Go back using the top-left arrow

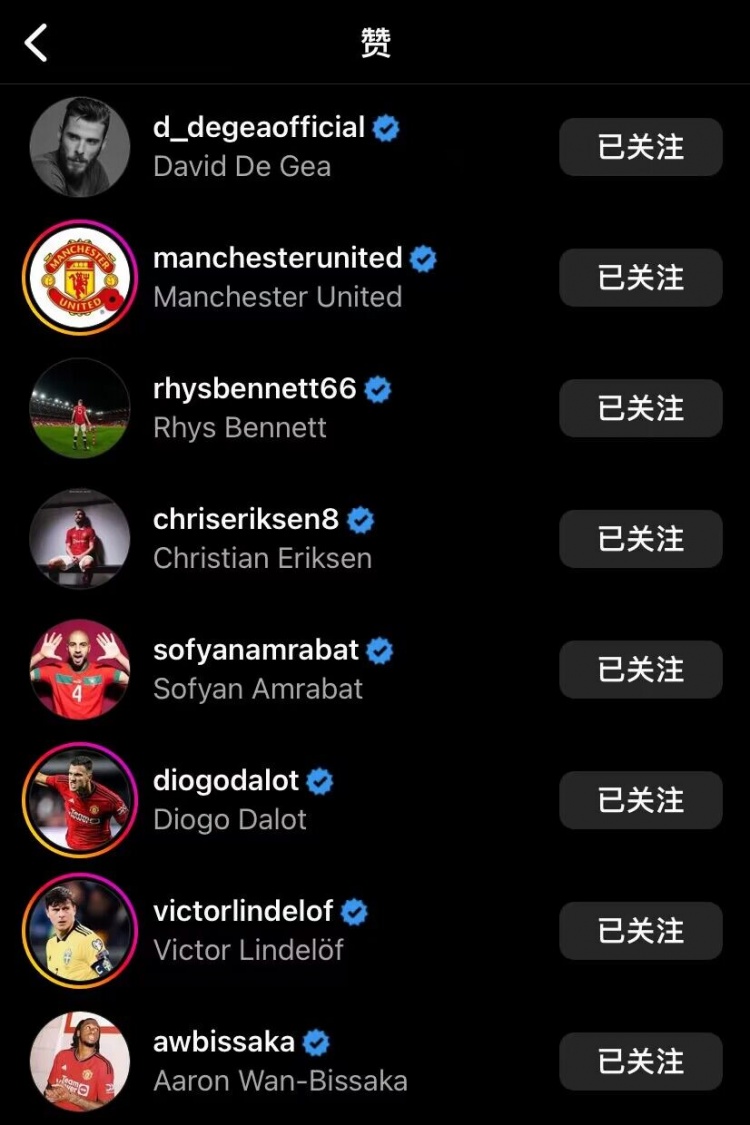click(37, 43)
